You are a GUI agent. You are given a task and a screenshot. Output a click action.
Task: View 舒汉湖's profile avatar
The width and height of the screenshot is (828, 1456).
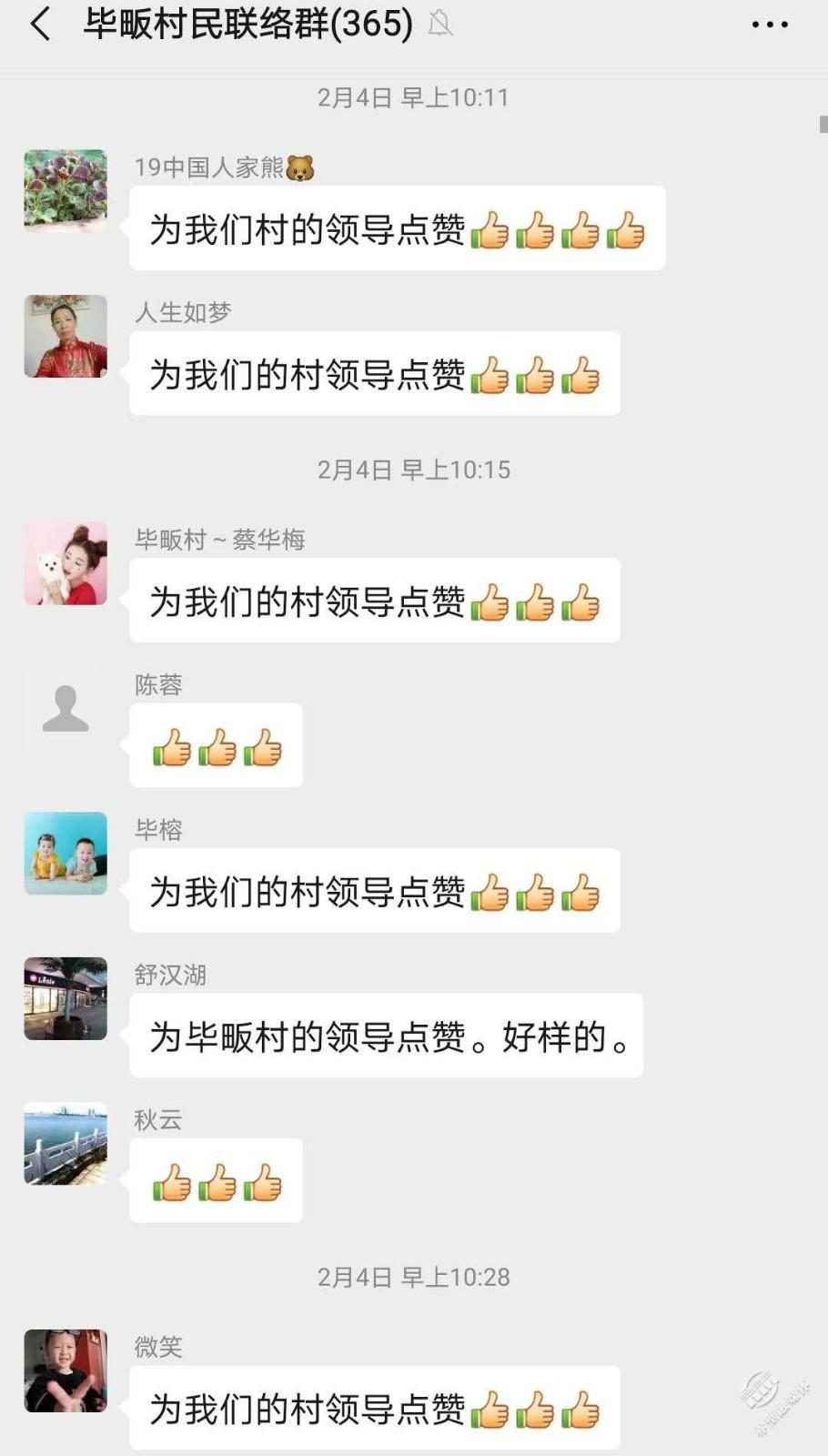(x=66, y=998)
